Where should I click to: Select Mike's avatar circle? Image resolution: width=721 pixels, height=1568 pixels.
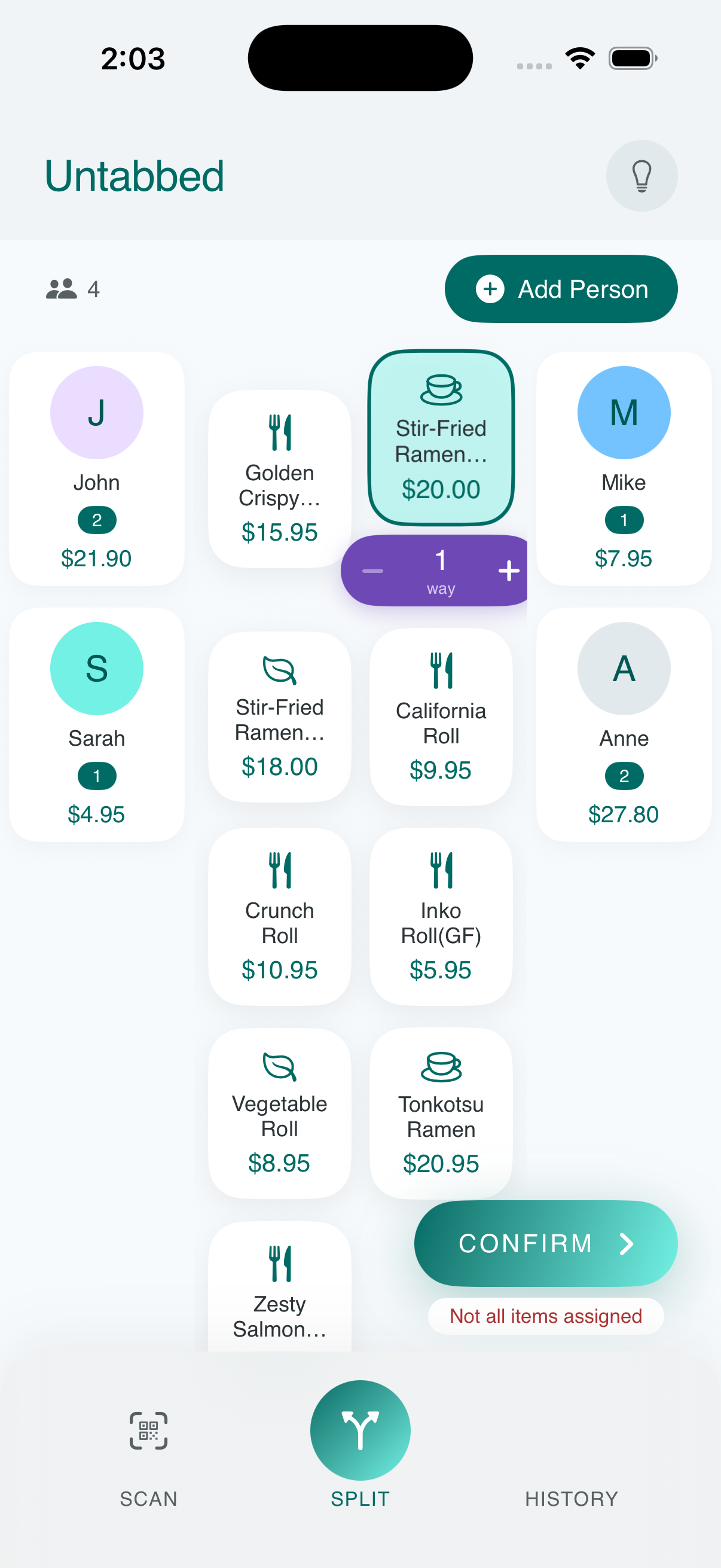624,411
